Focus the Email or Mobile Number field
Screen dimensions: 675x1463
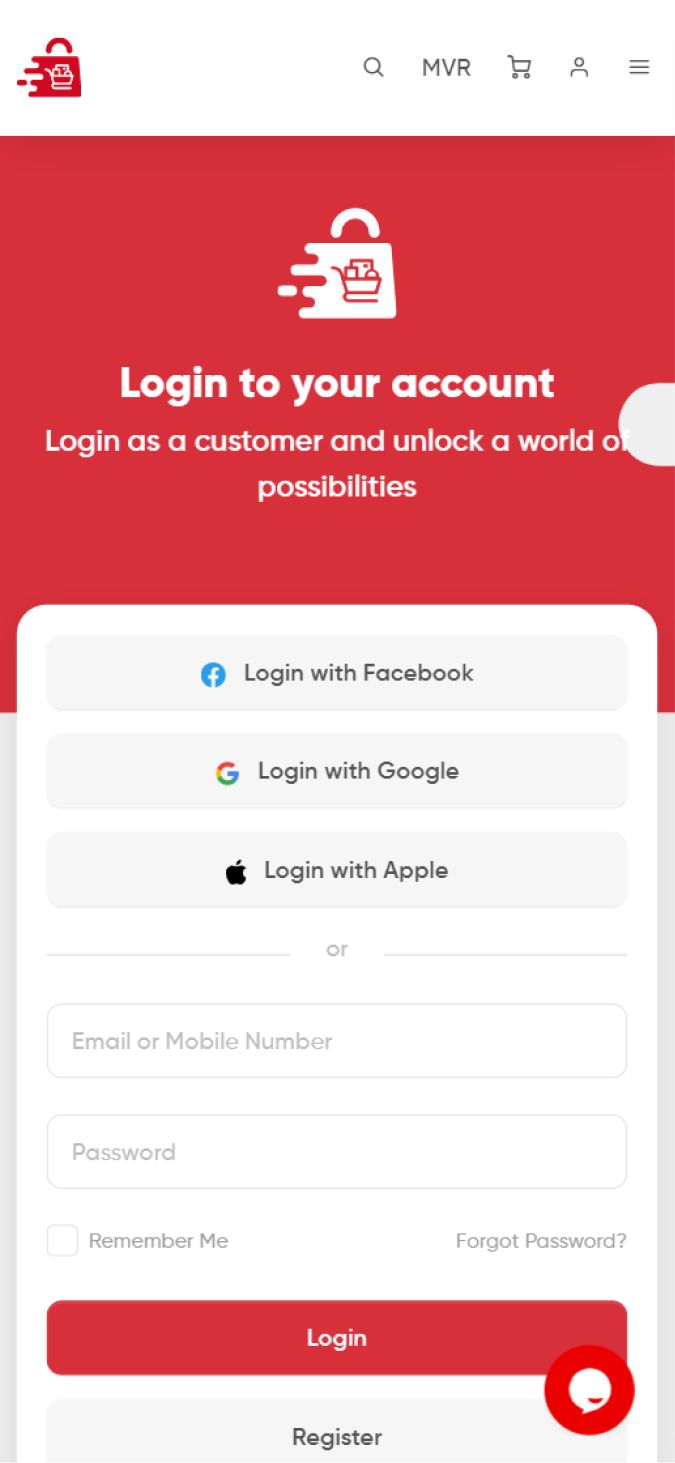[x=337, y=1041]
